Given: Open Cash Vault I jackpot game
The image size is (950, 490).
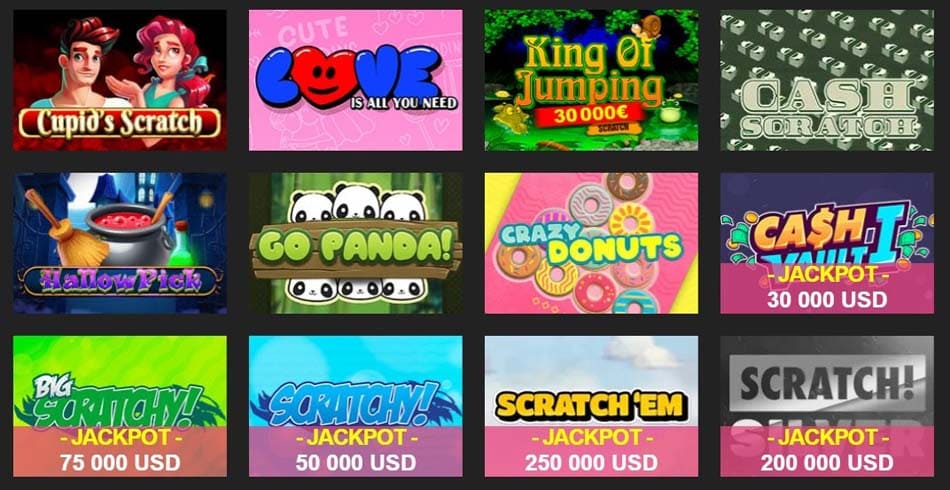Looking at the screenshot, I should click(x=827, y=243).
